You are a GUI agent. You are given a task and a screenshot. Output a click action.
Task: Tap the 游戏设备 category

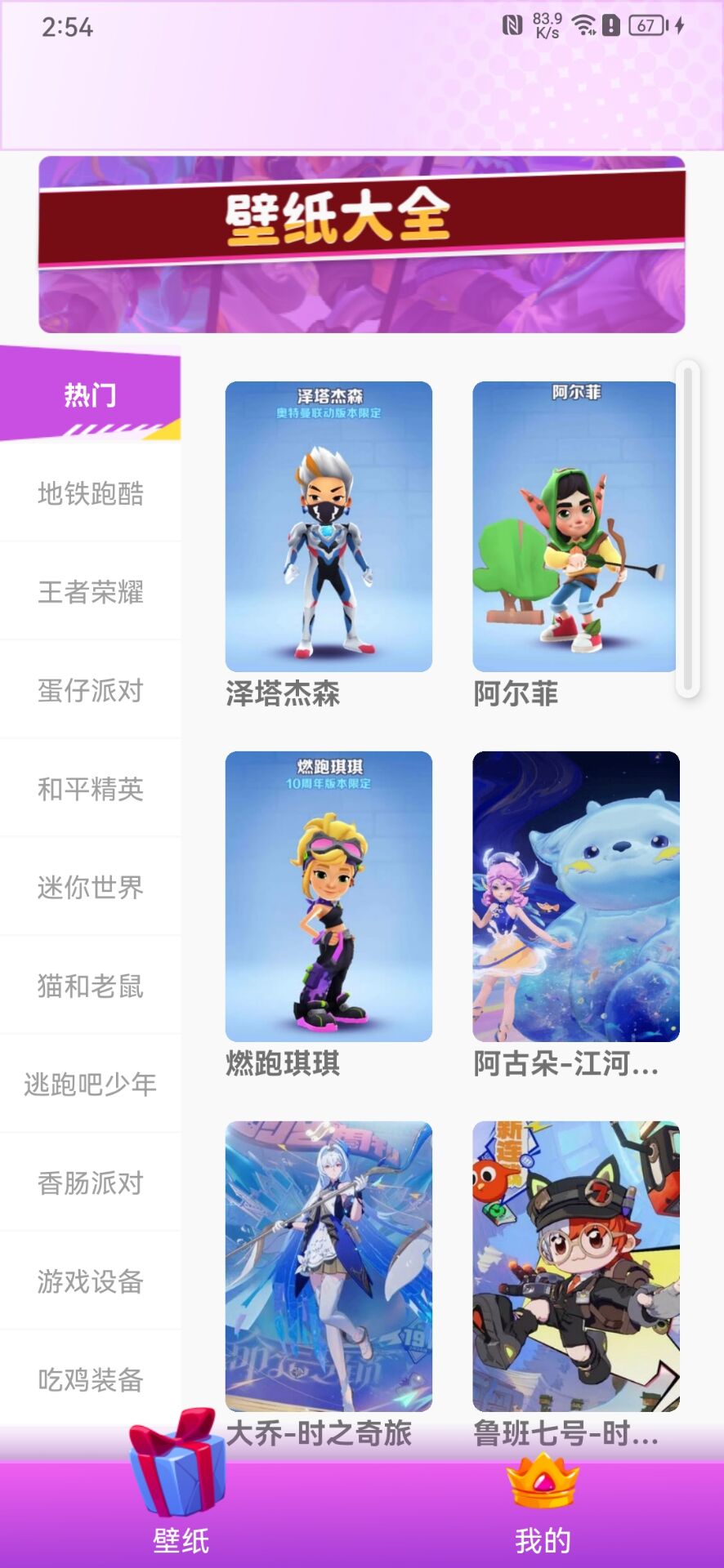tap(90, 1281)
